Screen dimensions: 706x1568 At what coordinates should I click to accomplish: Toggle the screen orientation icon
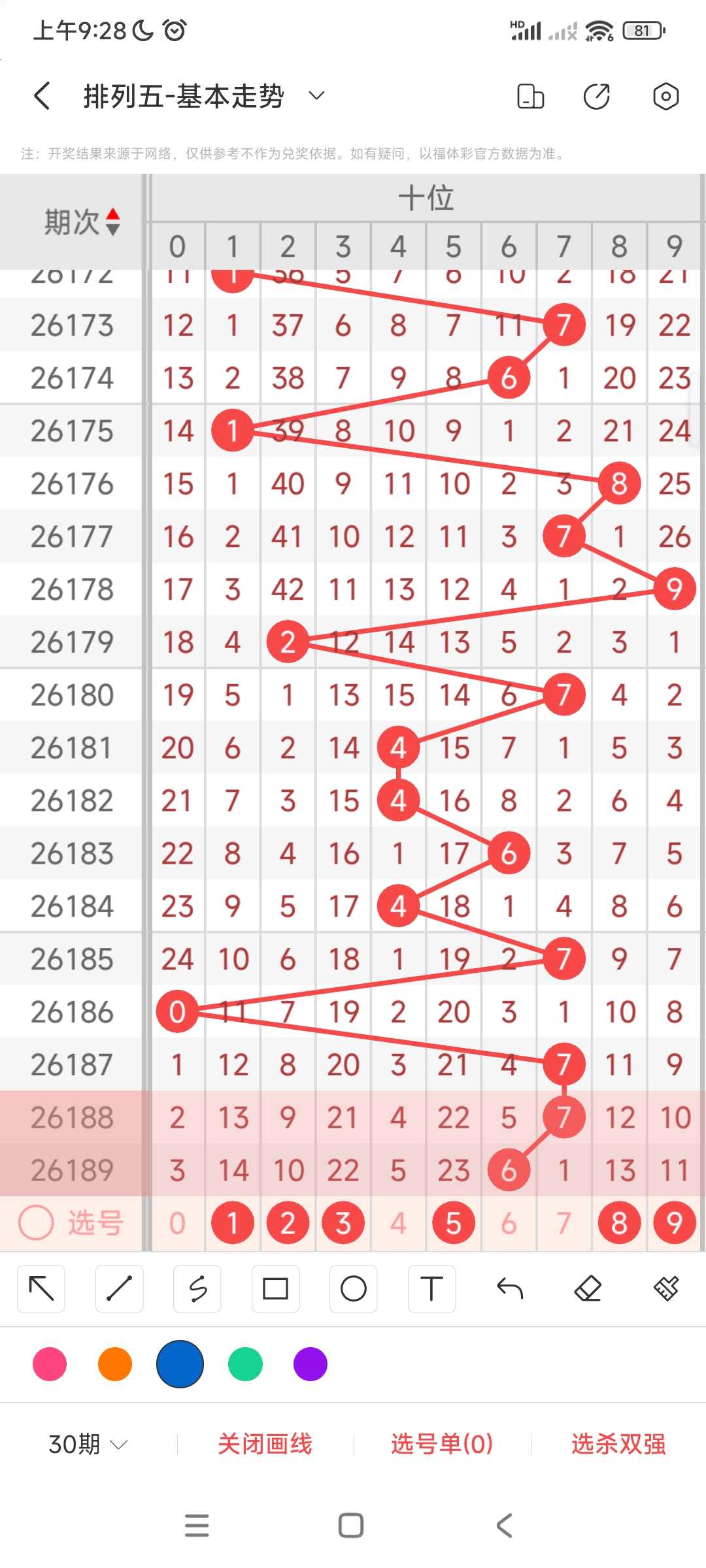pos(530,96)
